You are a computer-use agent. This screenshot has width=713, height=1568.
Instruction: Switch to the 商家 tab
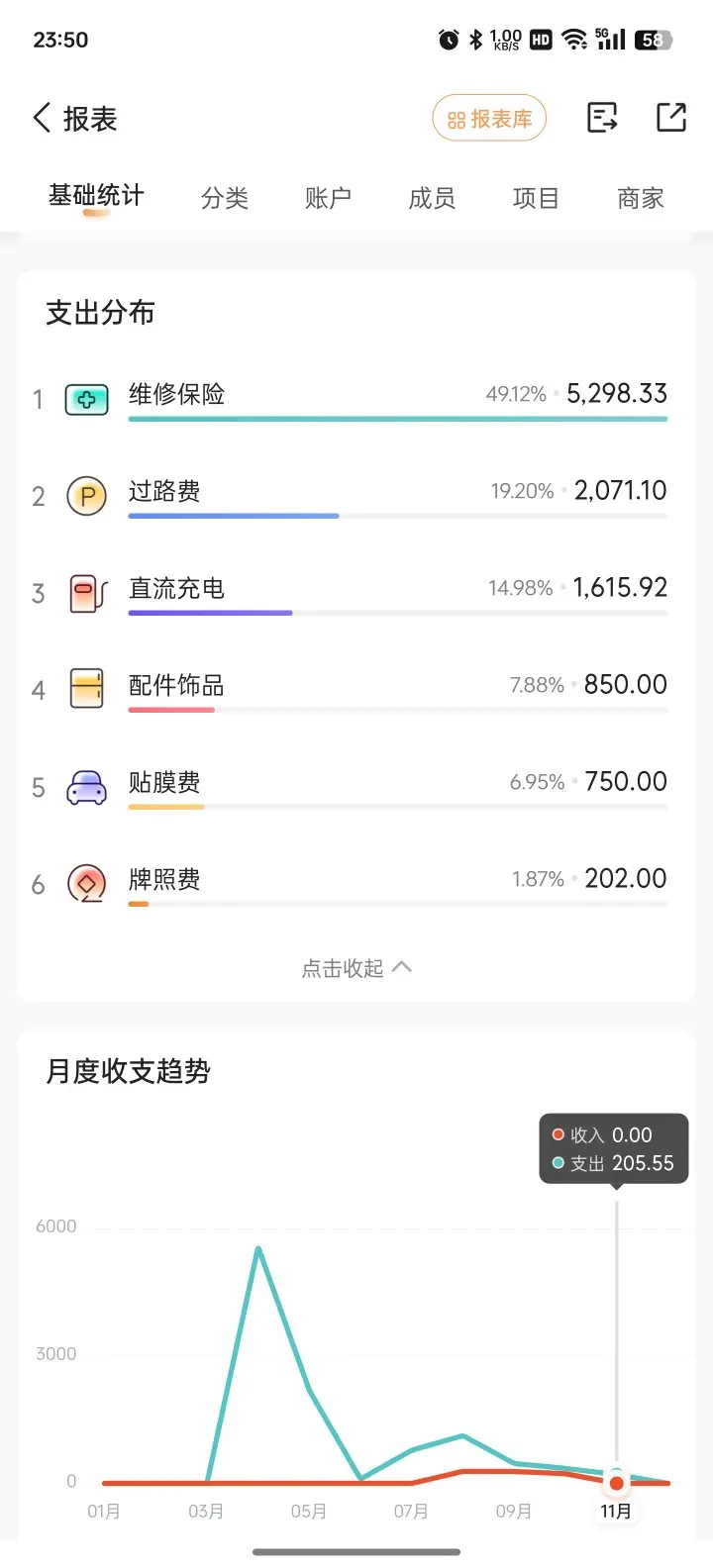641,198
